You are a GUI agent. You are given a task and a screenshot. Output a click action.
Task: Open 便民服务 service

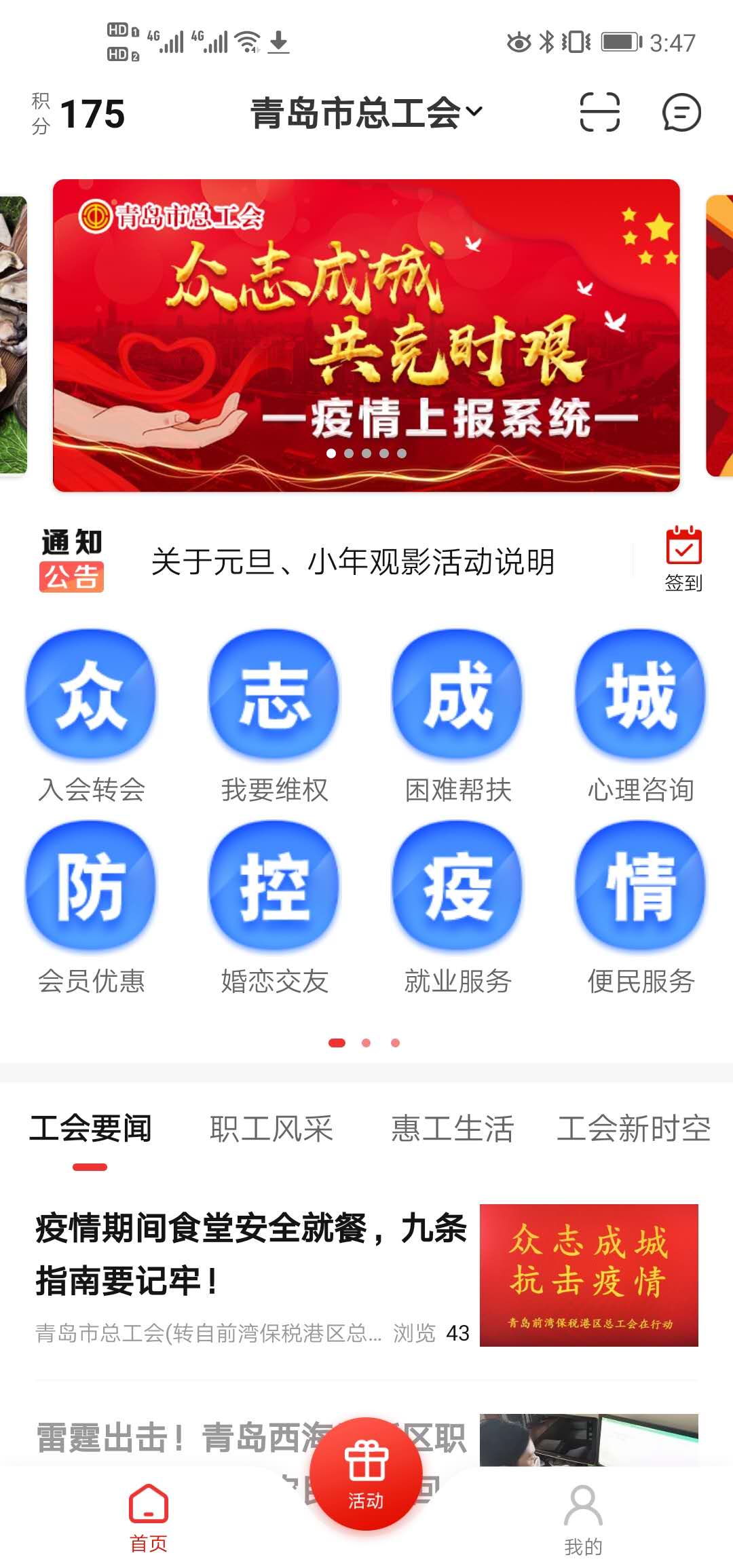coord(641,906)
